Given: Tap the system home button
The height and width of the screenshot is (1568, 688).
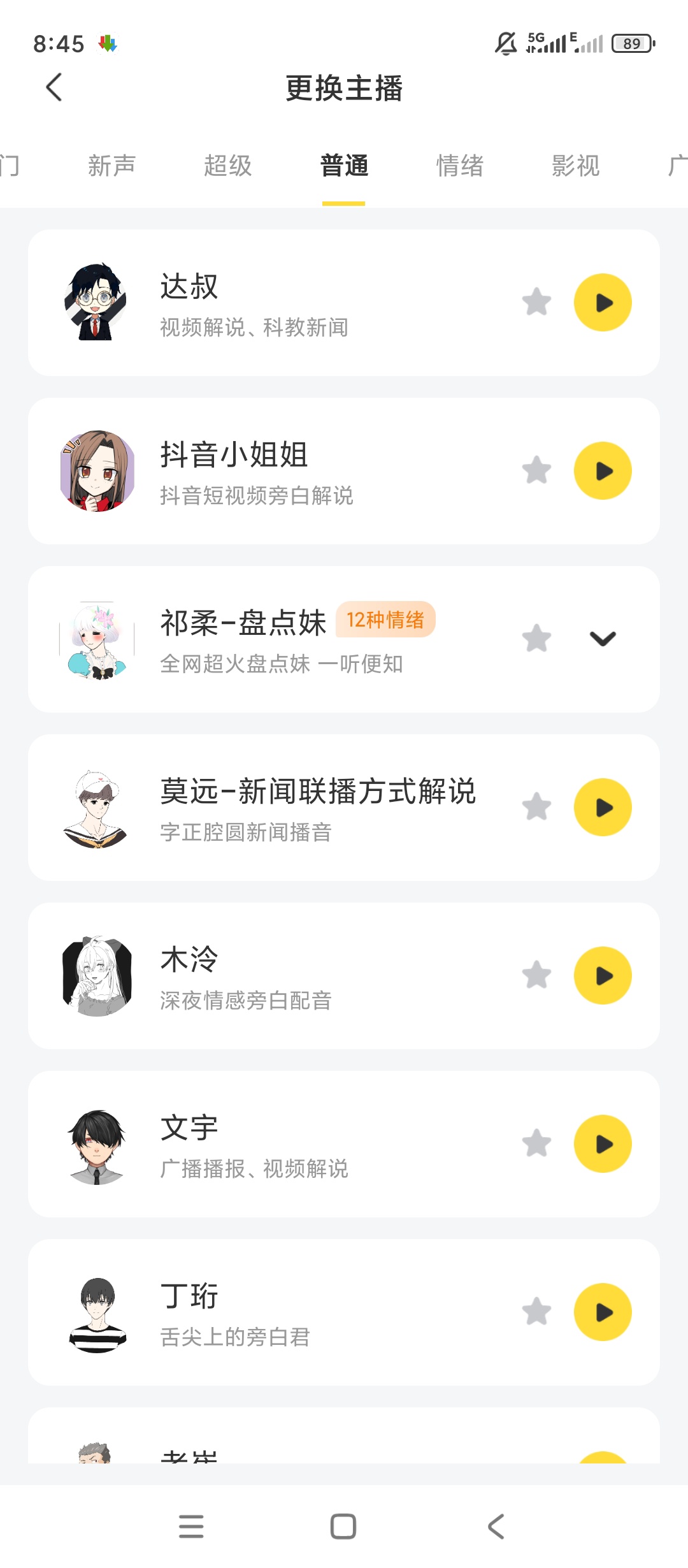Looking at the screenshot, I should pyautogui.click(x=343, y=1527).
